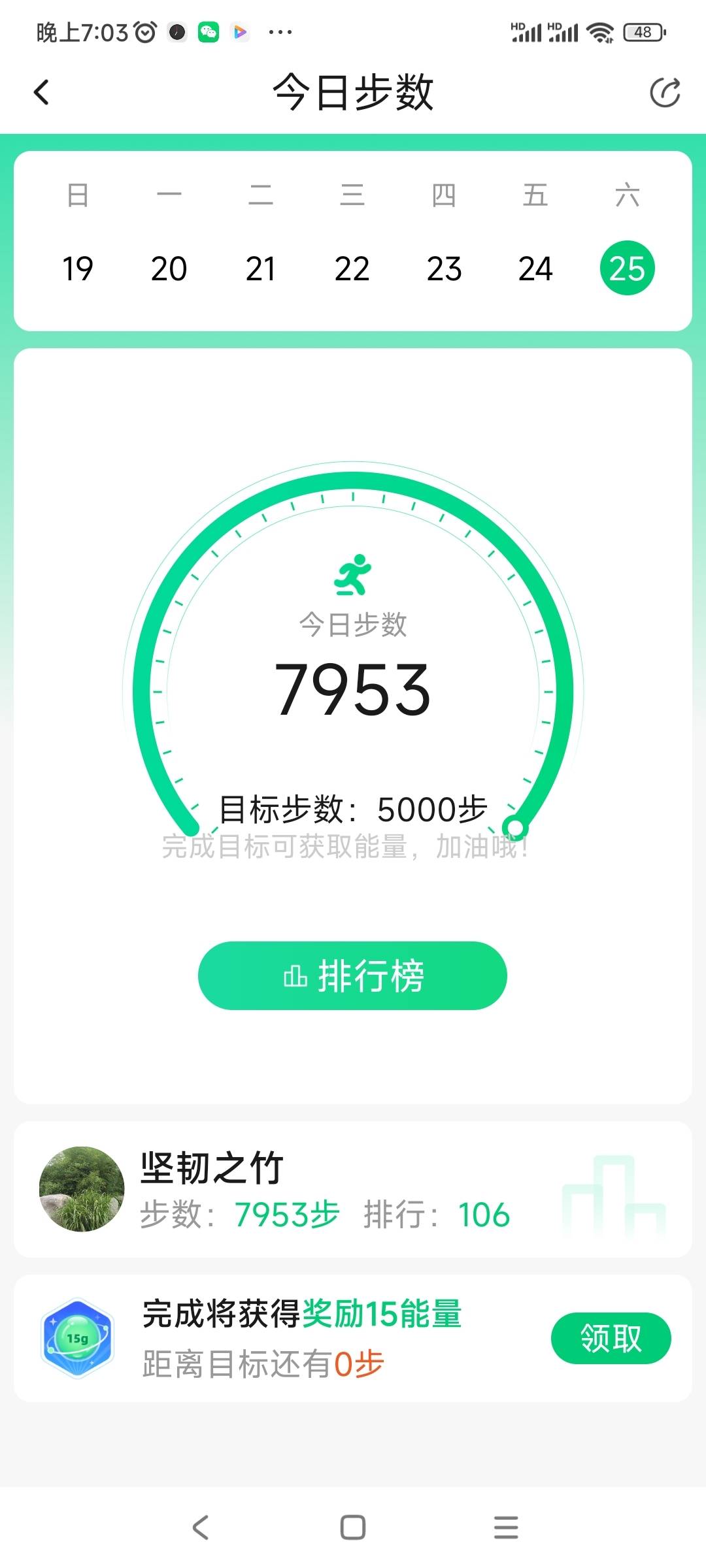Tap the avatar photo of 坚韧之竹
The height and width of the screenshot is (1568, 706).
click(82, 1190)
